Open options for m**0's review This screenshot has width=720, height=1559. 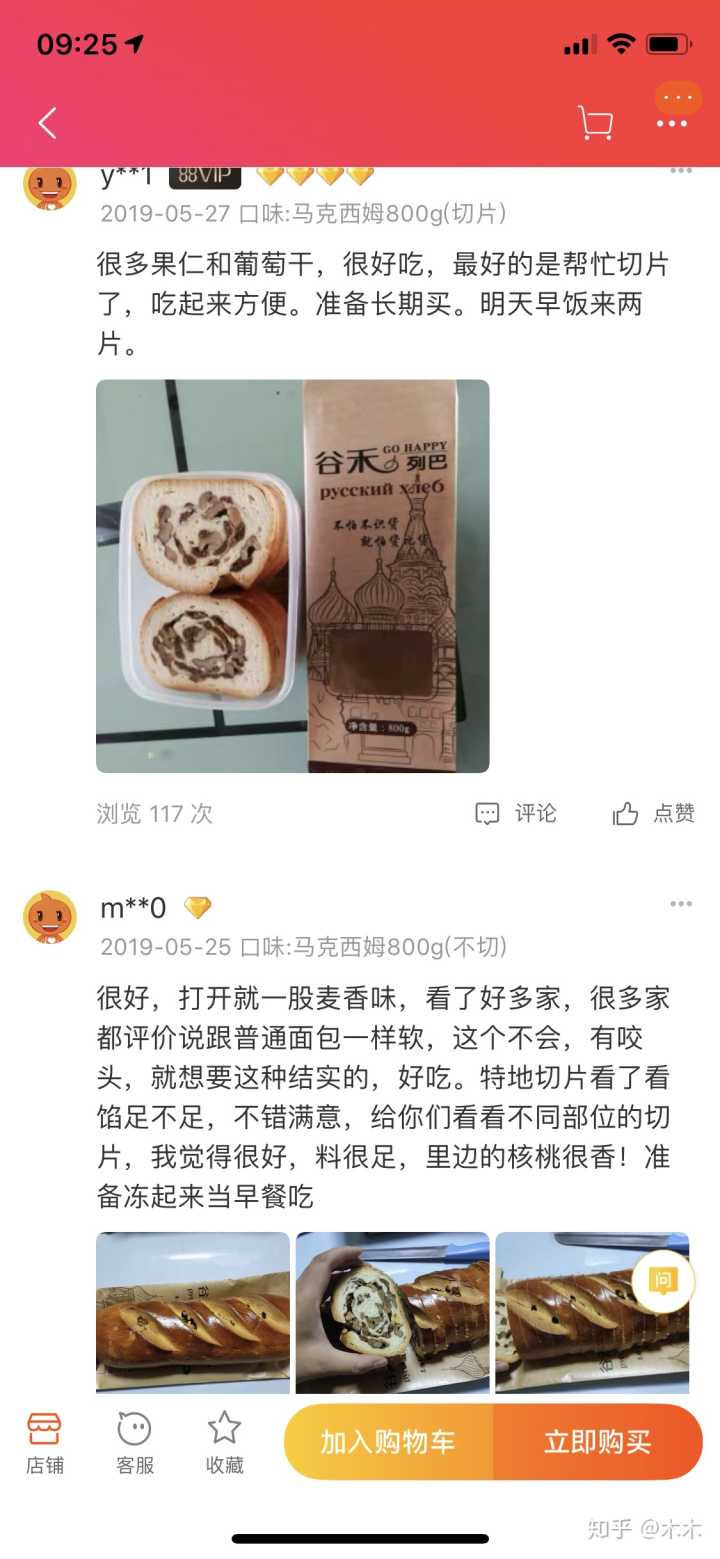point(681,904)
